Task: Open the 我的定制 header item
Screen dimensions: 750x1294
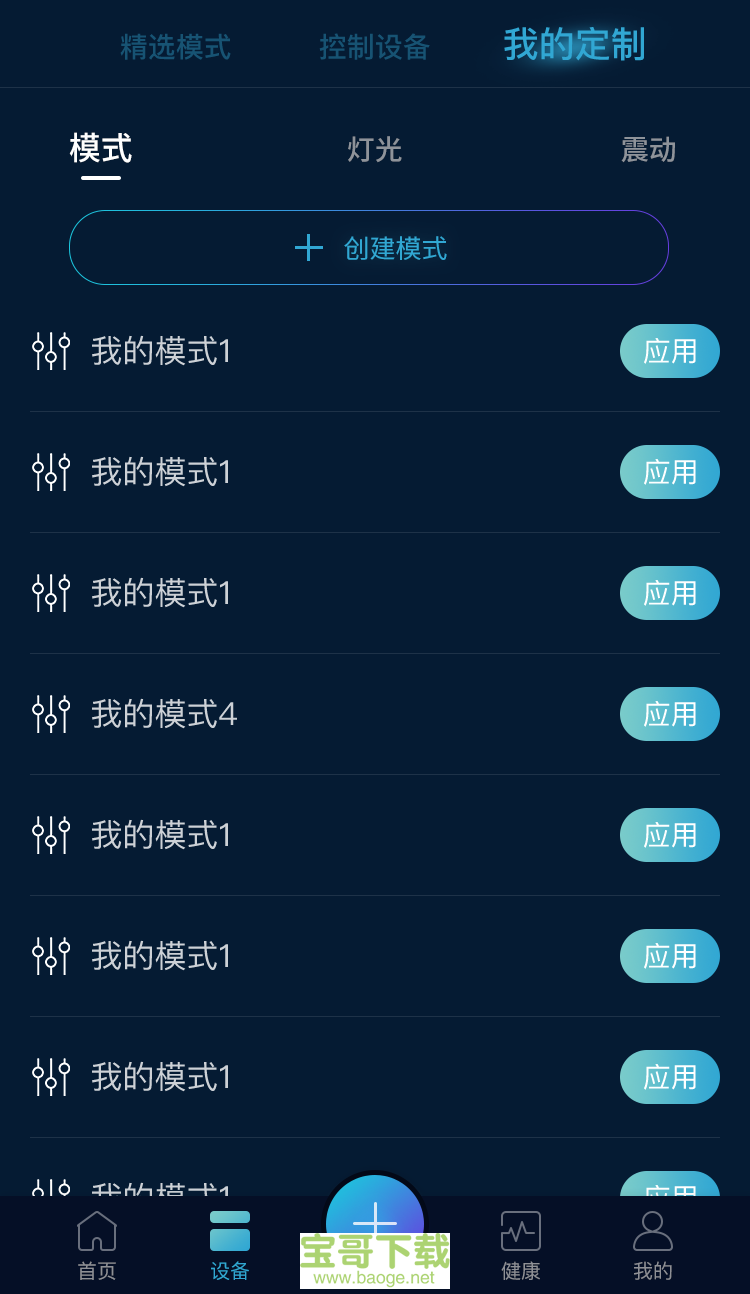Action: pyautogui.click(x=574, y=45)
